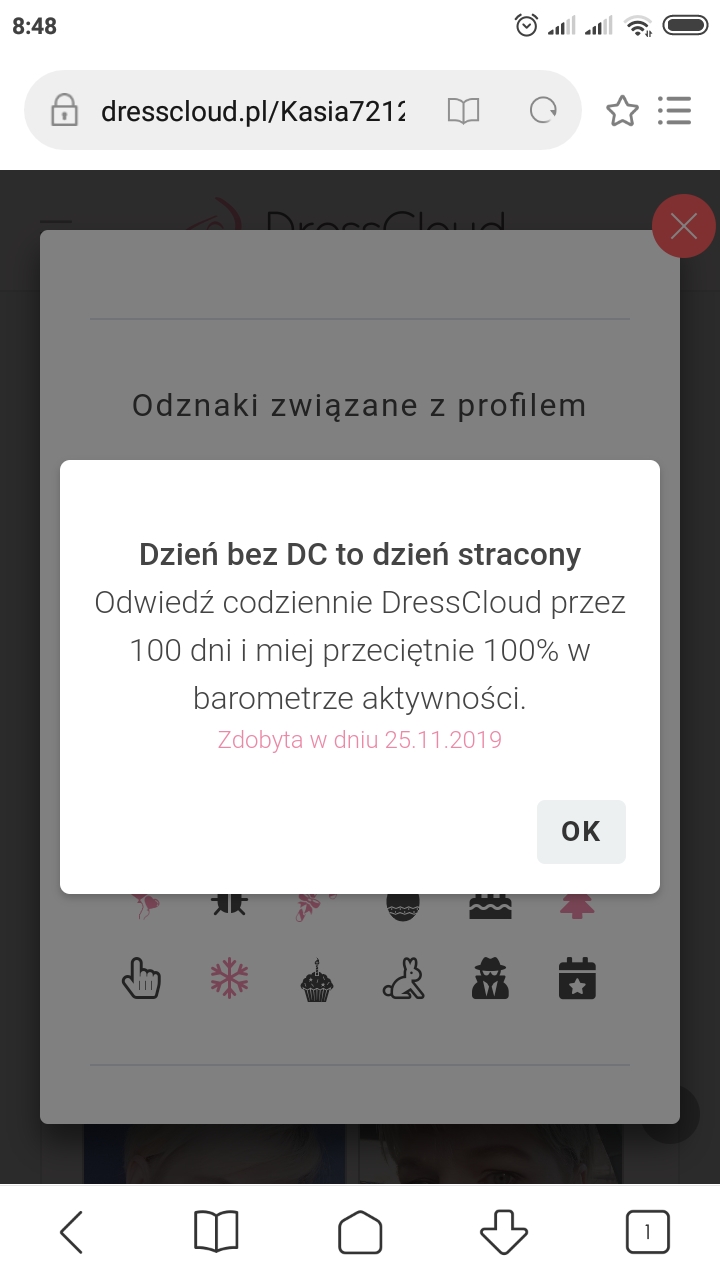Tap the rabbit badge icon

403,977
